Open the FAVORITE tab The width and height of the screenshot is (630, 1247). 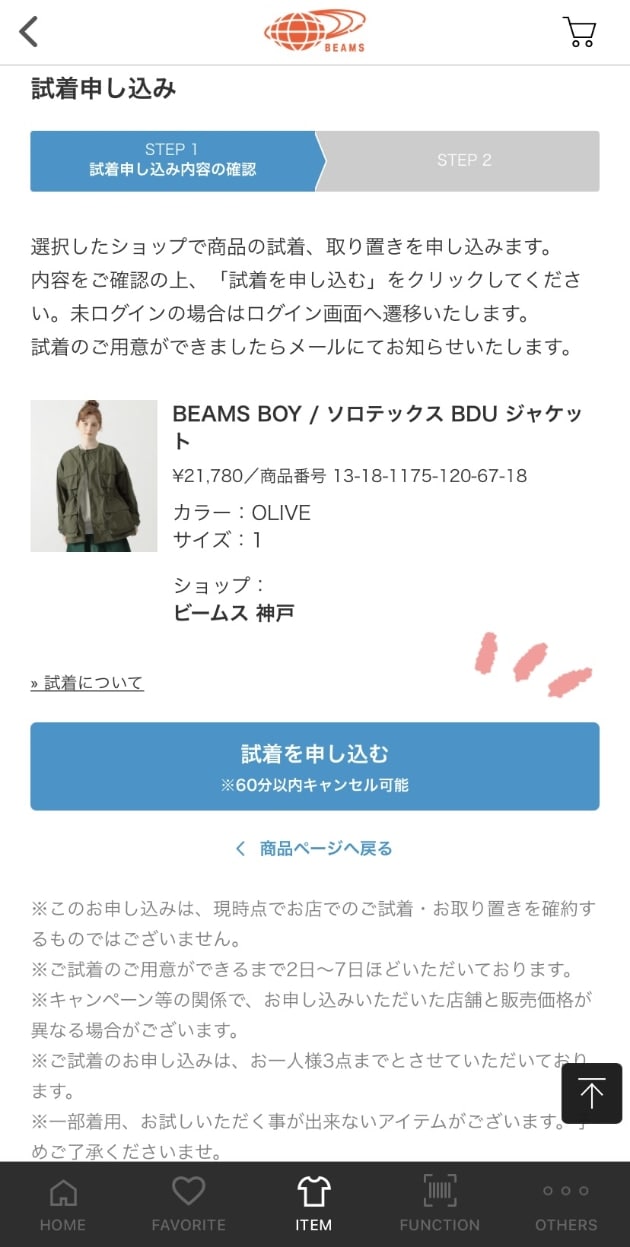pos(189,1204)
